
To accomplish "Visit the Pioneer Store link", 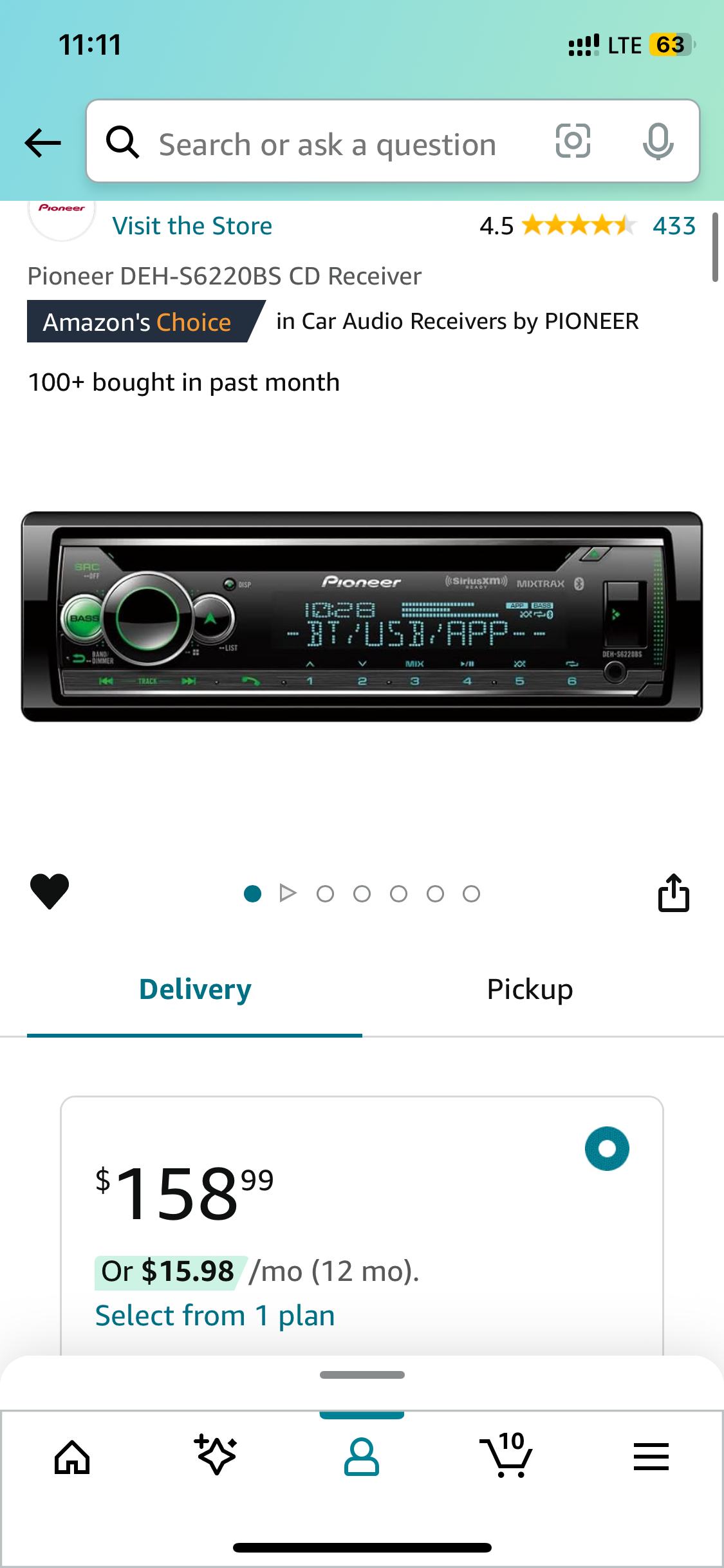I will tap(192, 226).
